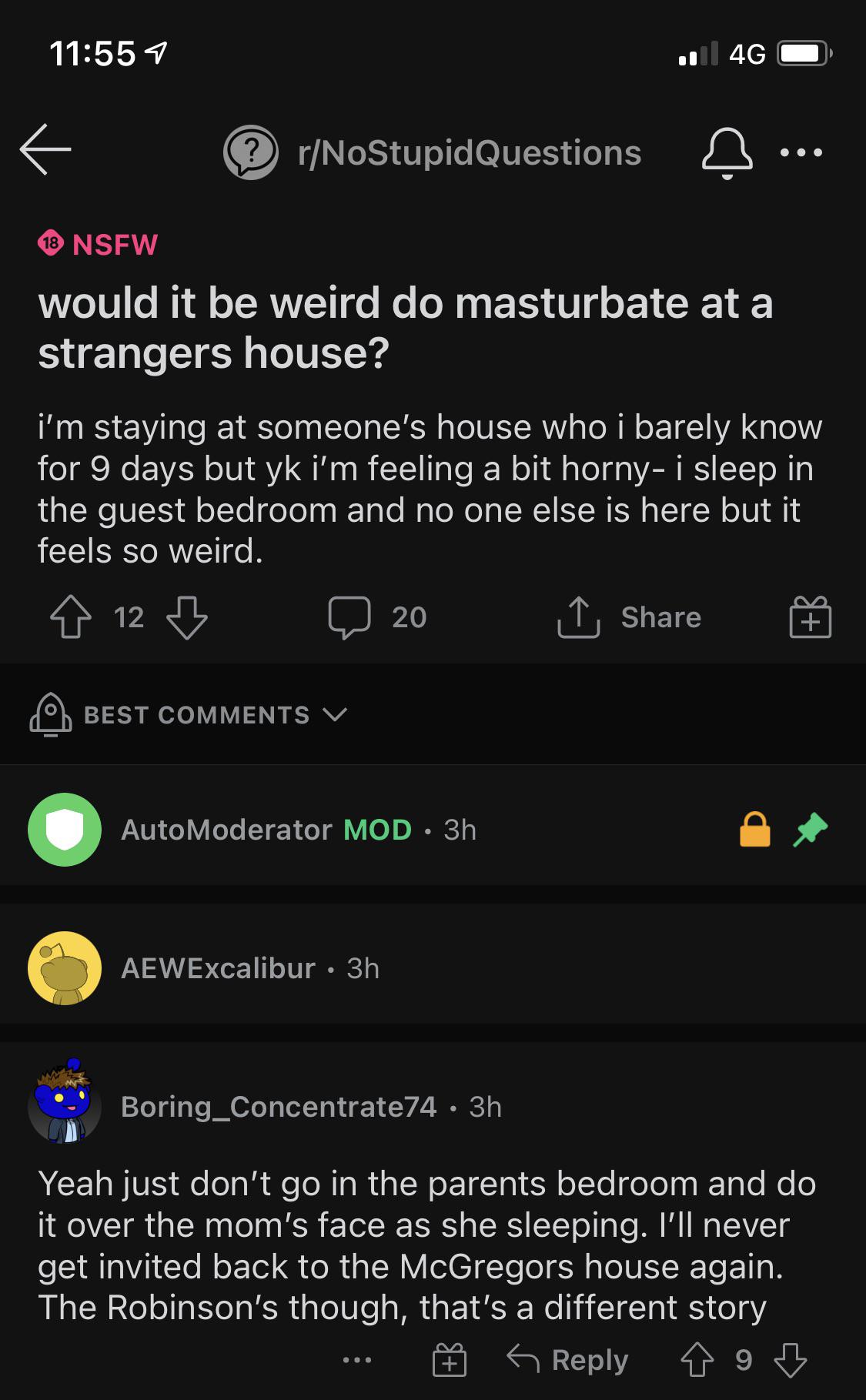Open Boring_Concentrate74's profile
This screenshot has width=866, height=1400.
[x=278, y=1107]
